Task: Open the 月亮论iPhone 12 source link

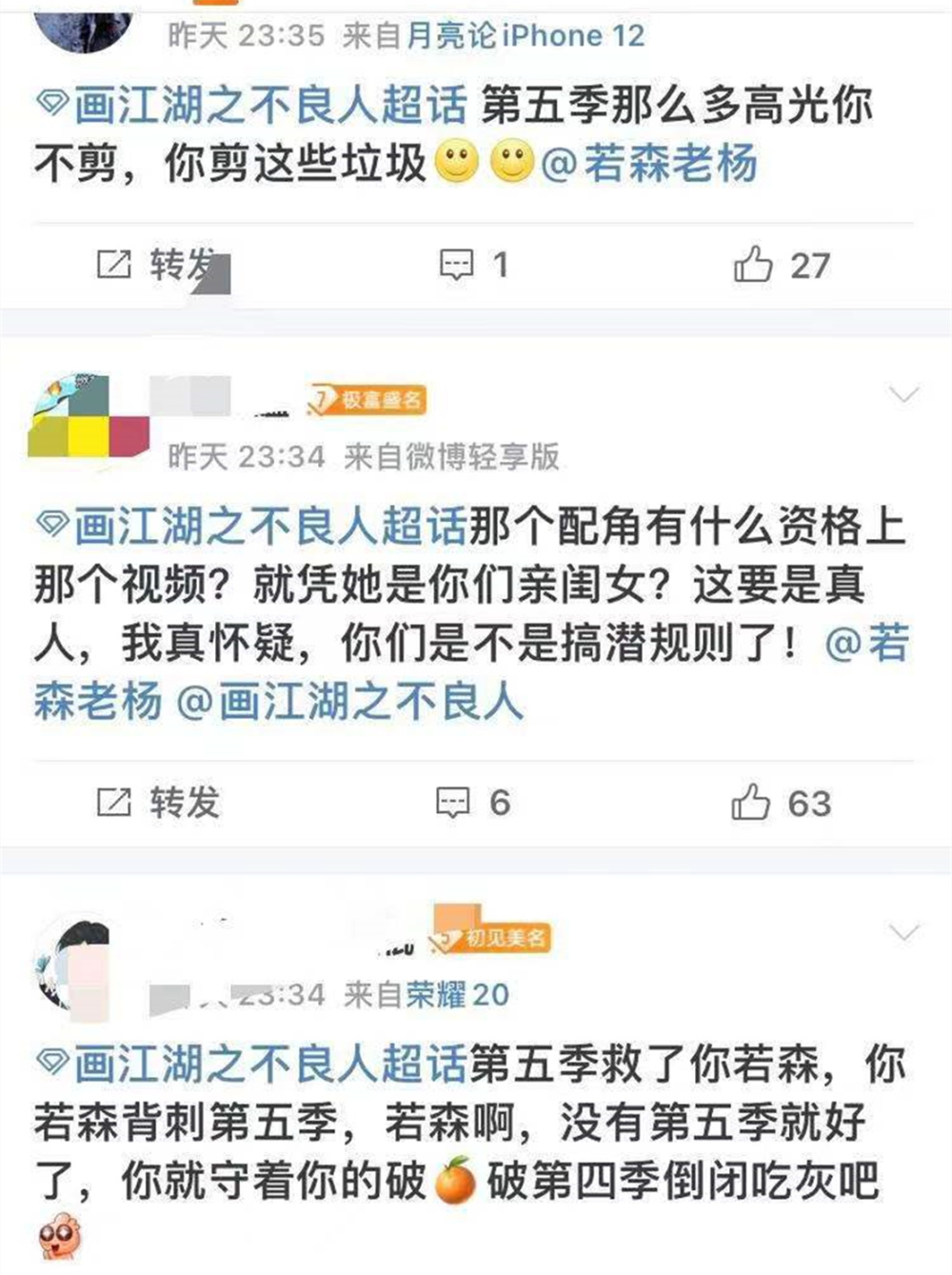Action: click(526, 36)
